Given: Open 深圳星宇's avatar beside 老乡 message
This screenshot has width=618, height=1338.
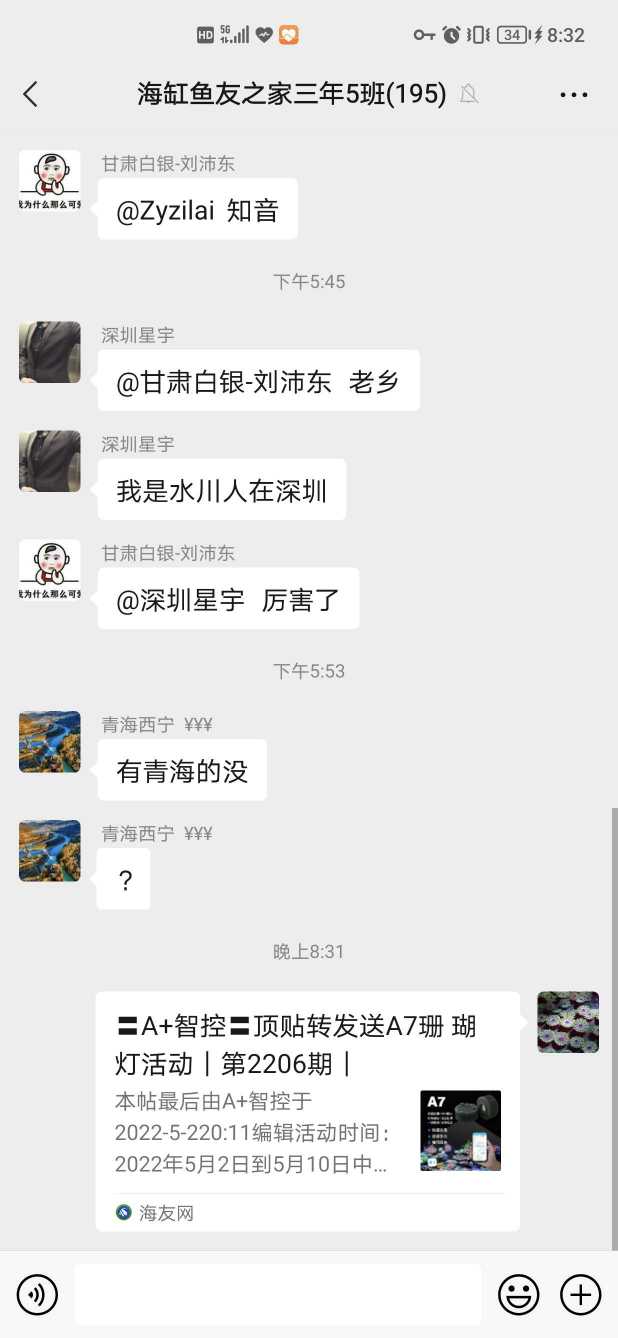Looking at the screenshot, I should coord(50,352).
